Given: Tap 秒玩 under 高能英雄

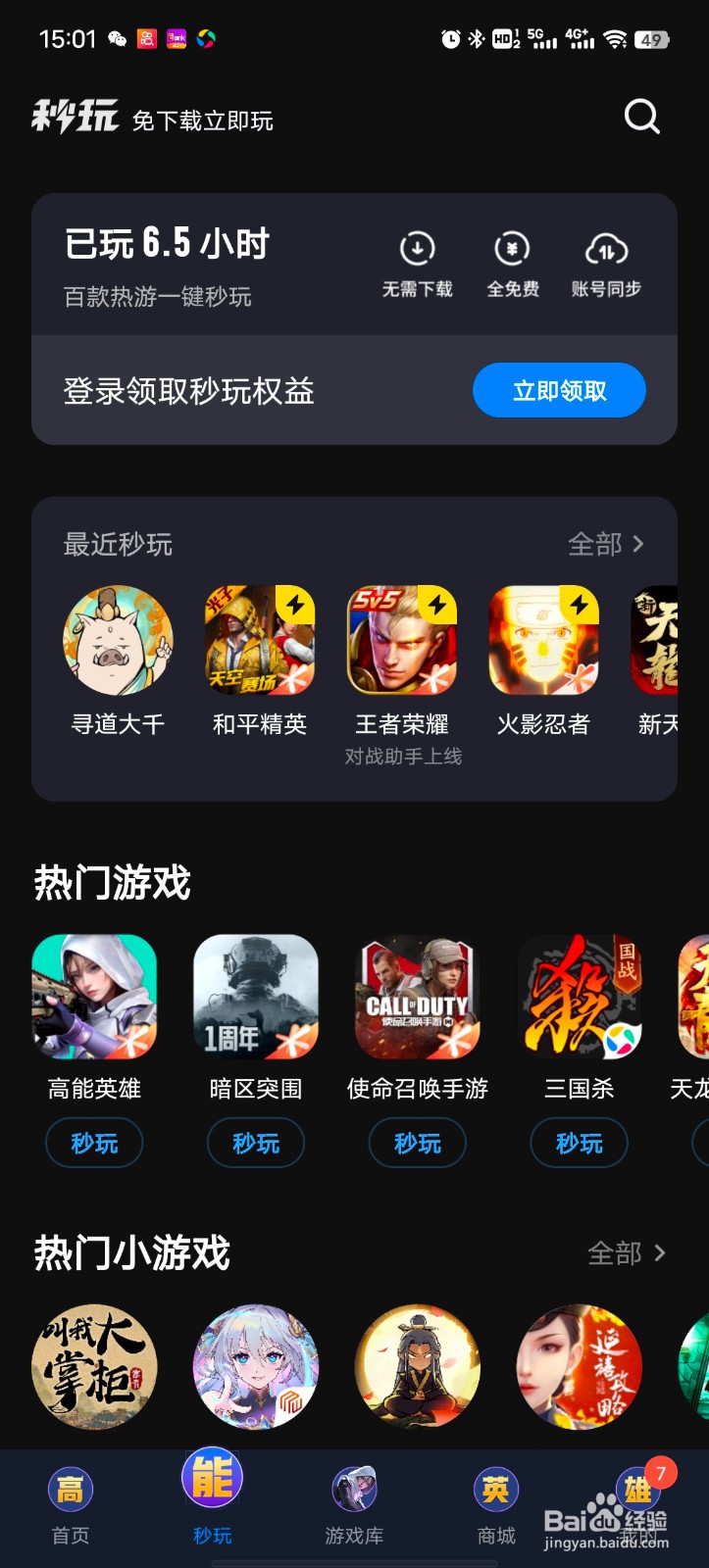Looking at the screenshot, I should (x=94, y=1143).
